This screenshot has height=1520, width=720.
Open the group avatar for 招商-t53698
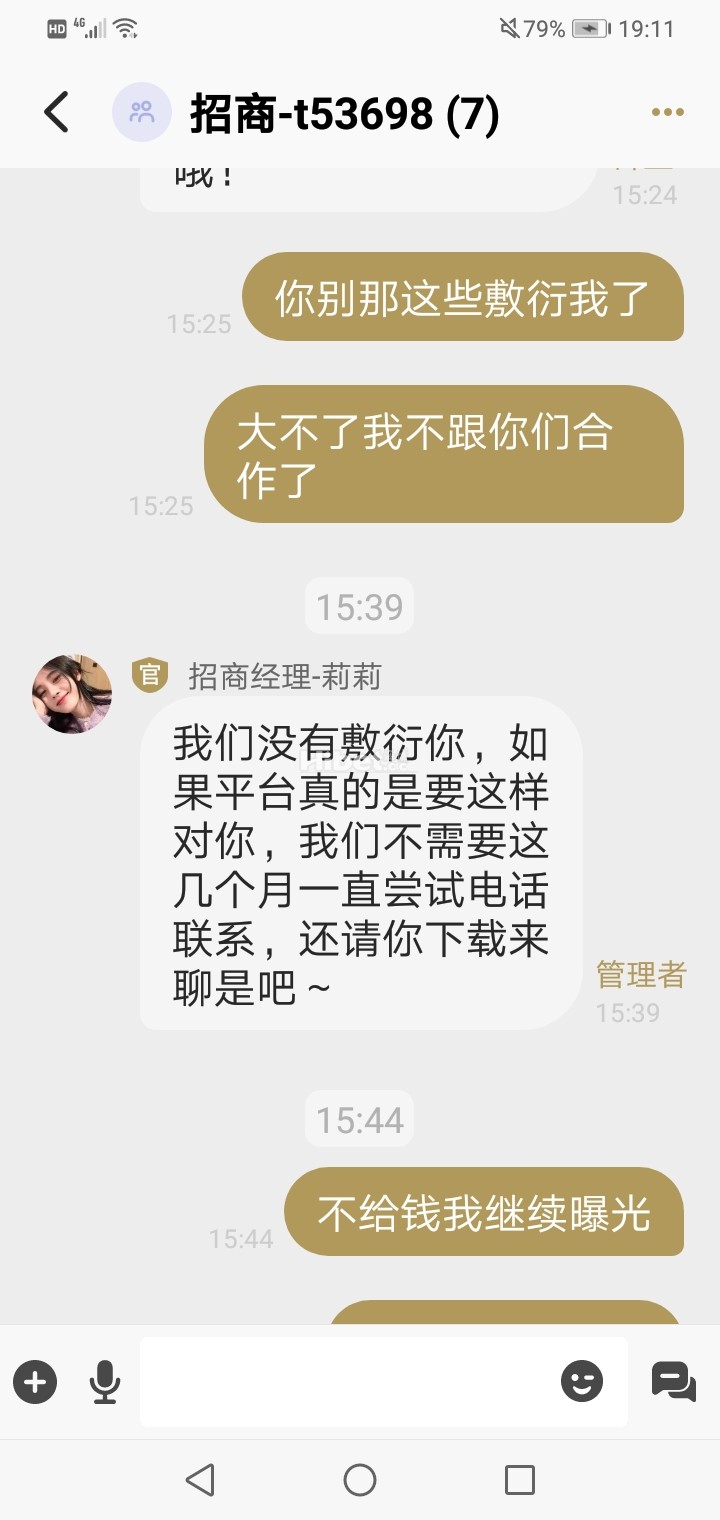click(x=142, y=112)
